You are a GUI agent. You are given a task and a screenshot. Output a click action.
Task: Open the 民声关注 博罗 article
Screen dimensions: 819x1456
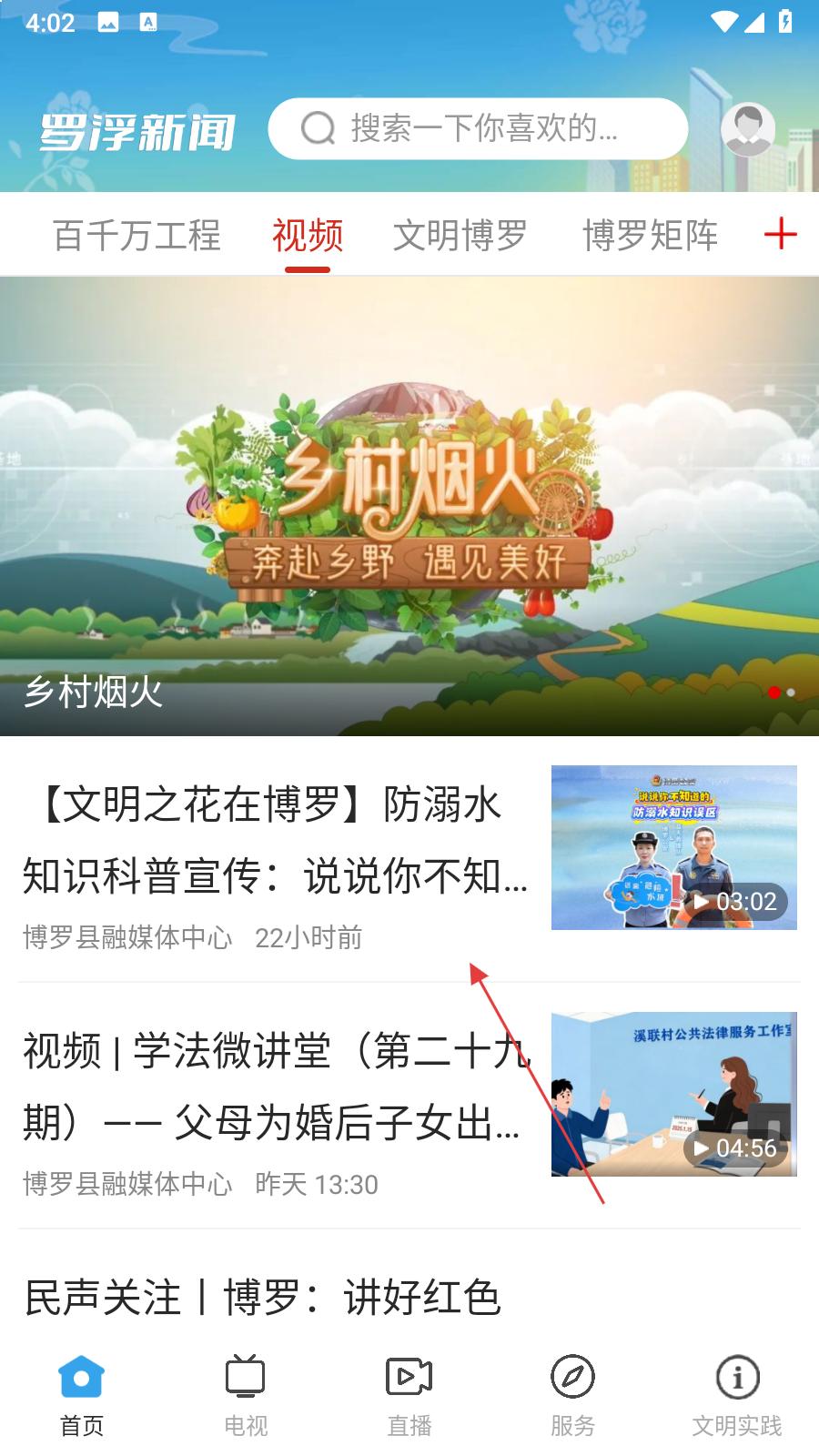[264, 1297]
